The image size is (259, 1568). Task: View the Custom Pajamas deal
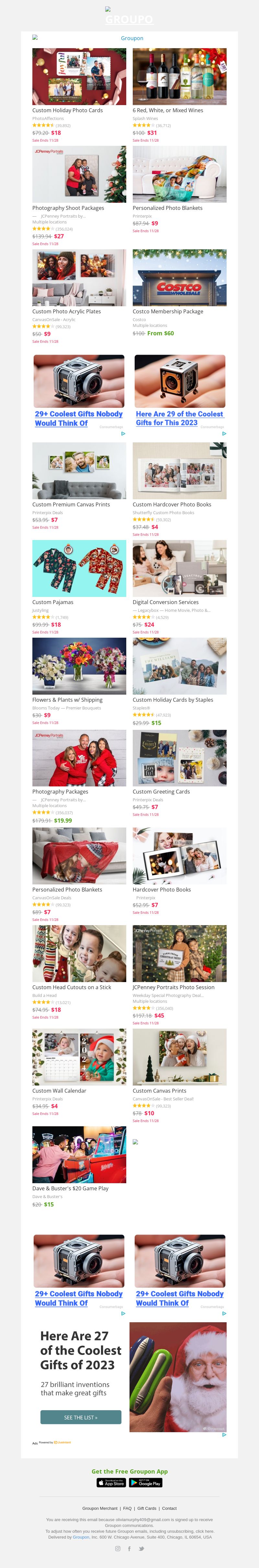pyautogui.click(x=79, y=568)
